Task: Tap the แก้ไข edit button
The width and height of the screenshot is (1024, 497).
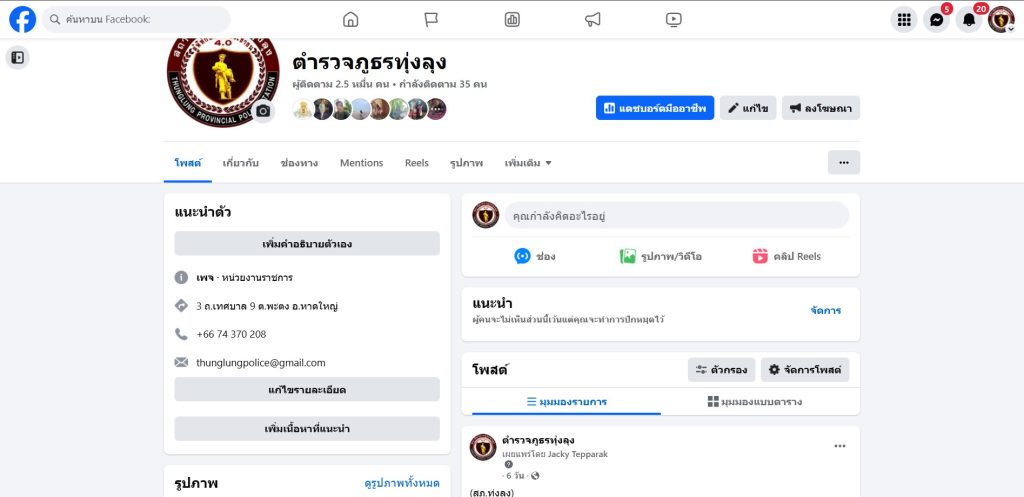Action: point(748,108)
